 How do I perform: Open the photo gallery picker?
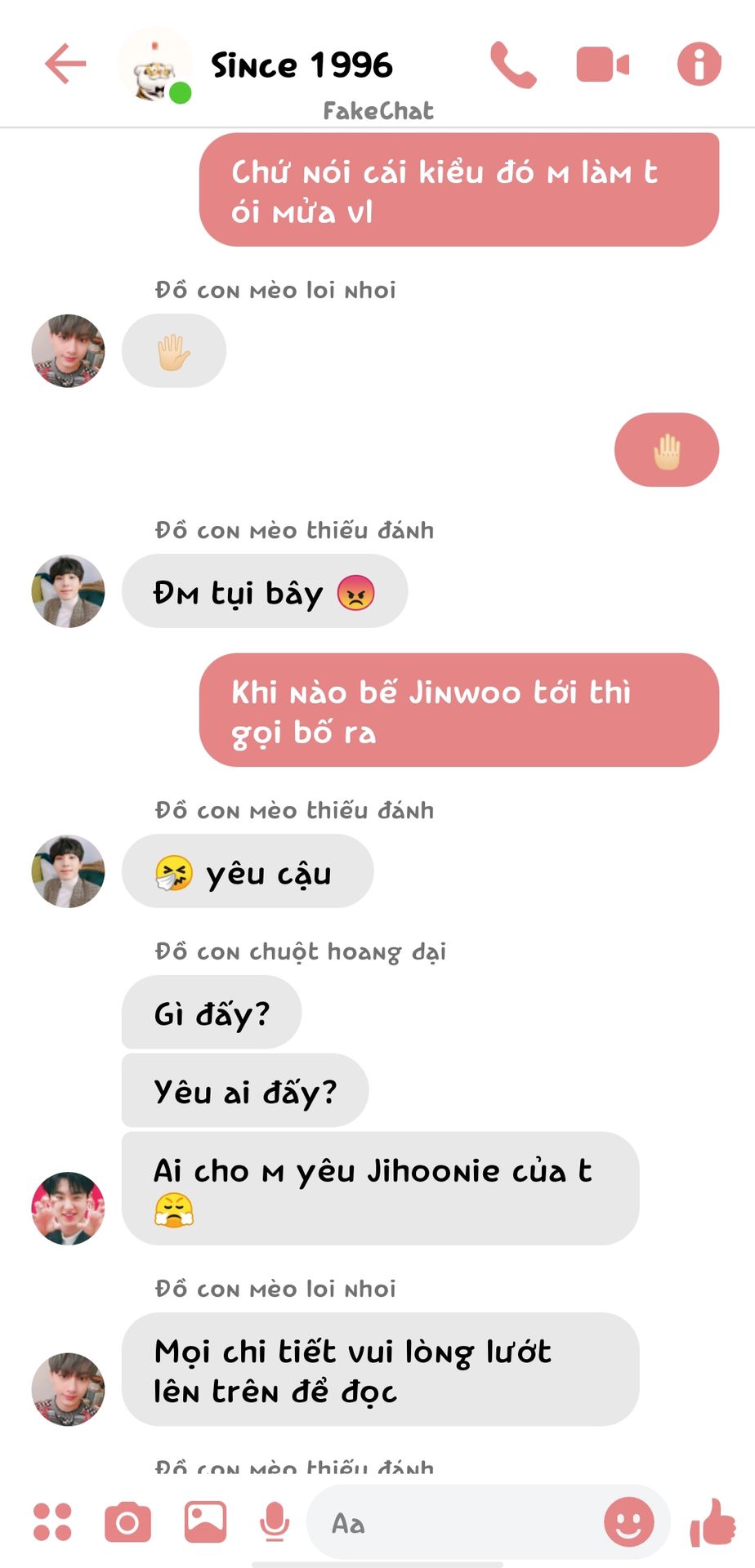click(205, 1522)
